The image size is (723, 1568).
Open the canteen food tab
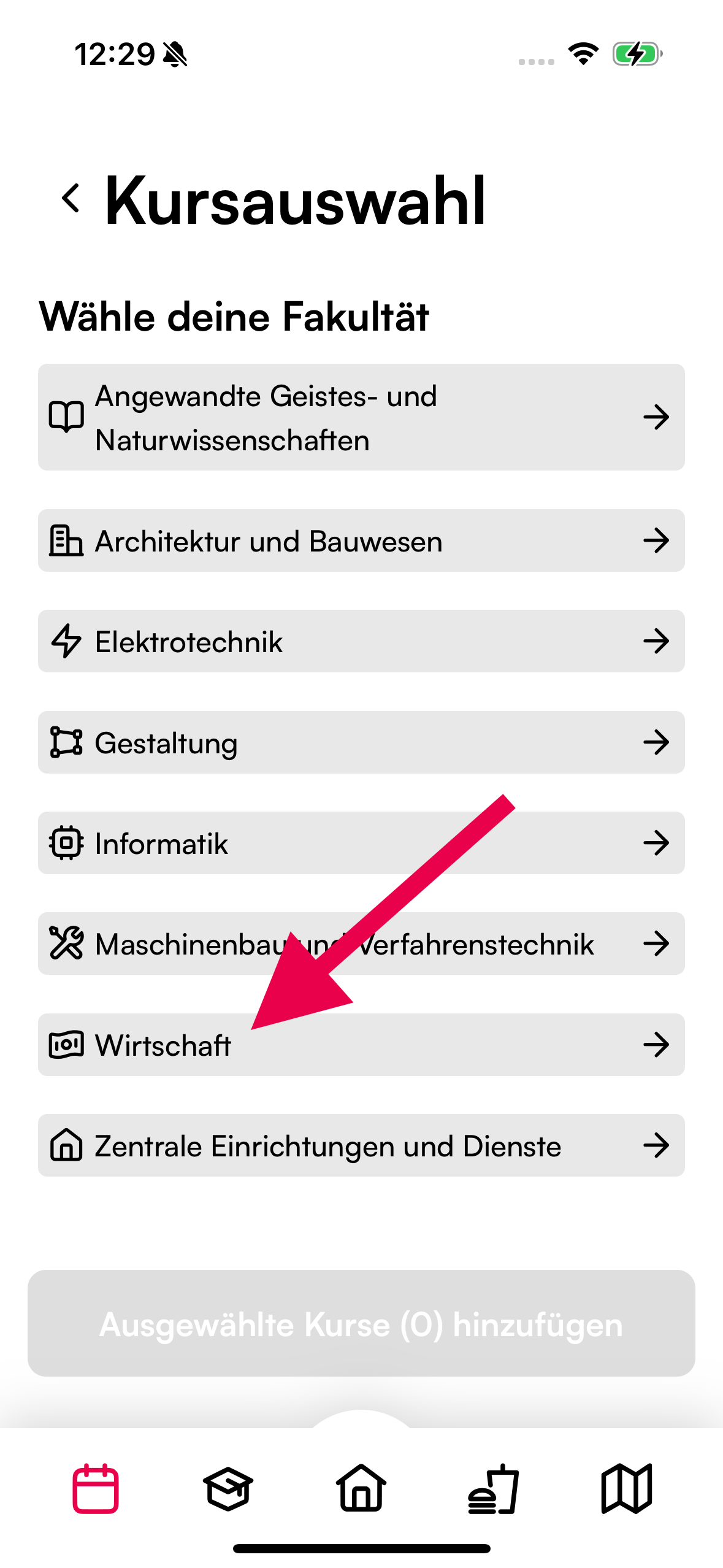494,1488
